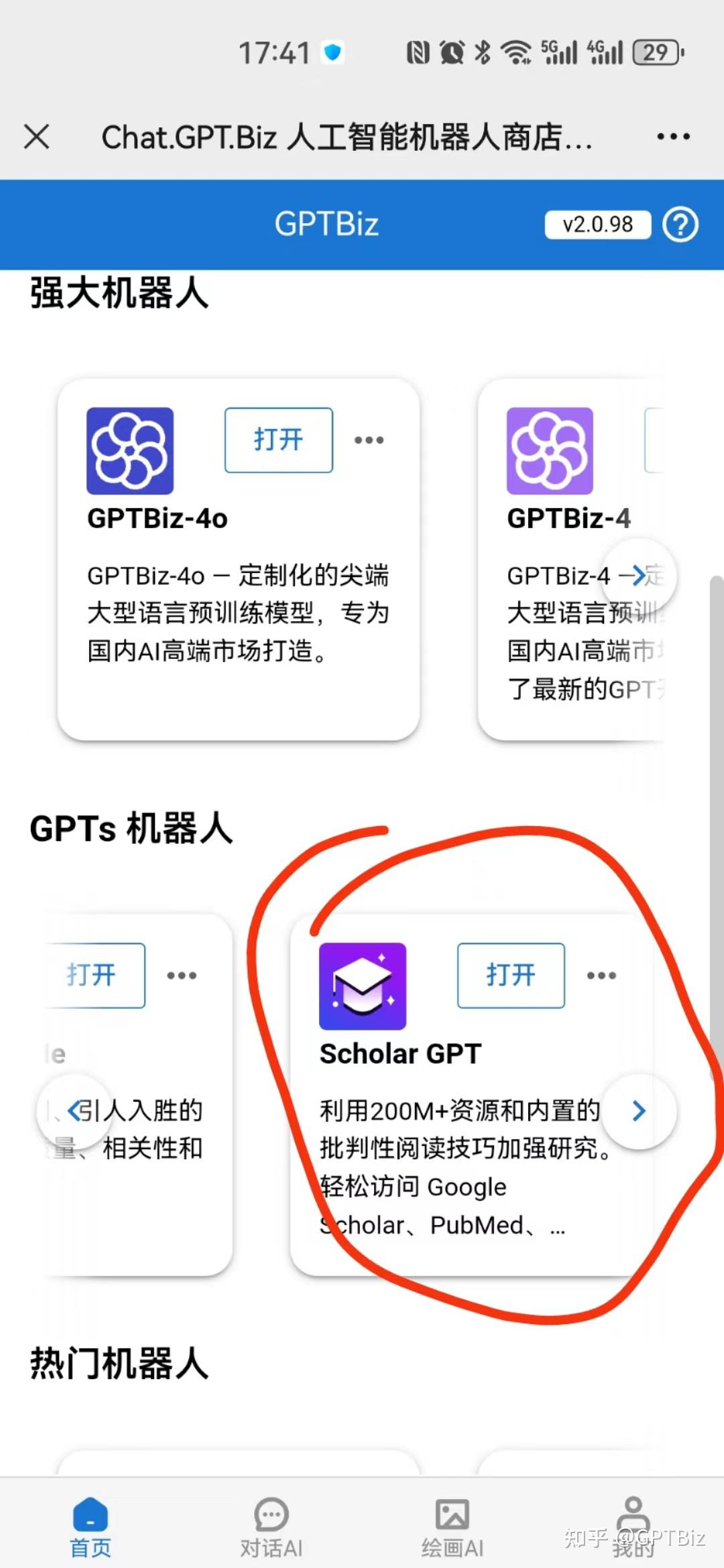Tap the left arrow beside the GPTs card

[x=75, y=1111]
